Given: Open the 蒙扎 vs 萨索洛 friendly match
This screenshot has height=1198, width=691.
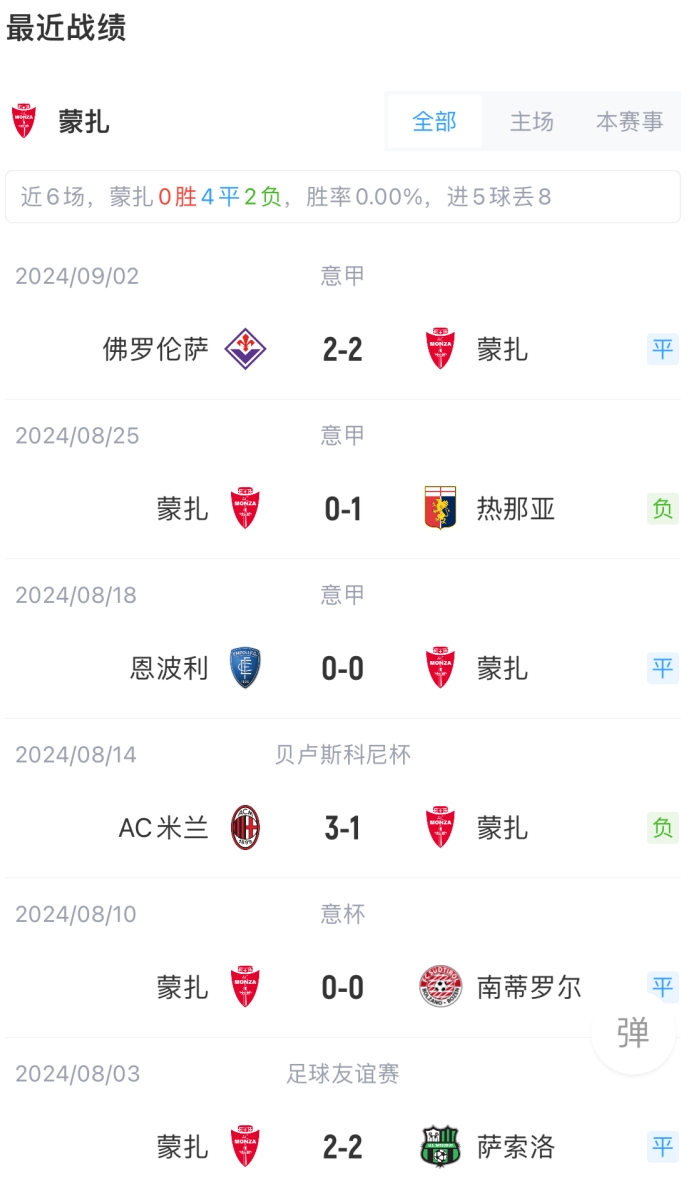Looking at the screenshot, I should [x=343, y=1118].
